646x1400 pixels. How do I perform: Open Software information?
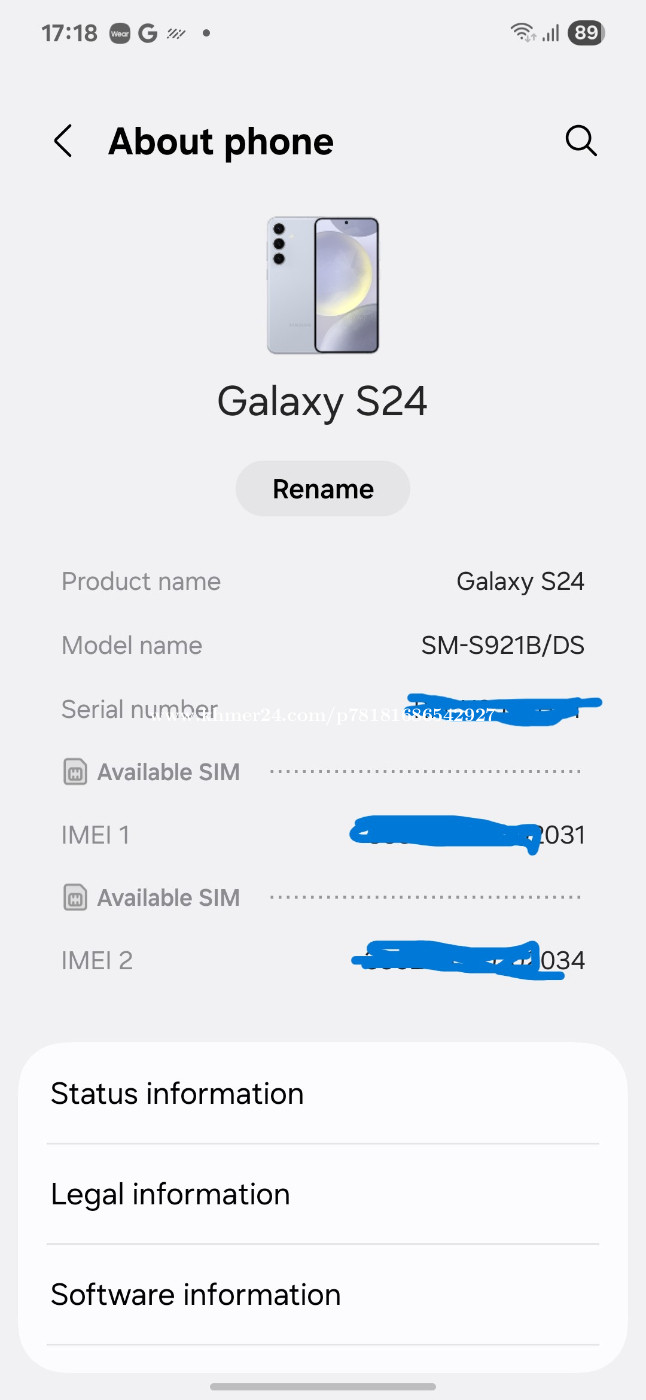click(x=323, y=1295)
